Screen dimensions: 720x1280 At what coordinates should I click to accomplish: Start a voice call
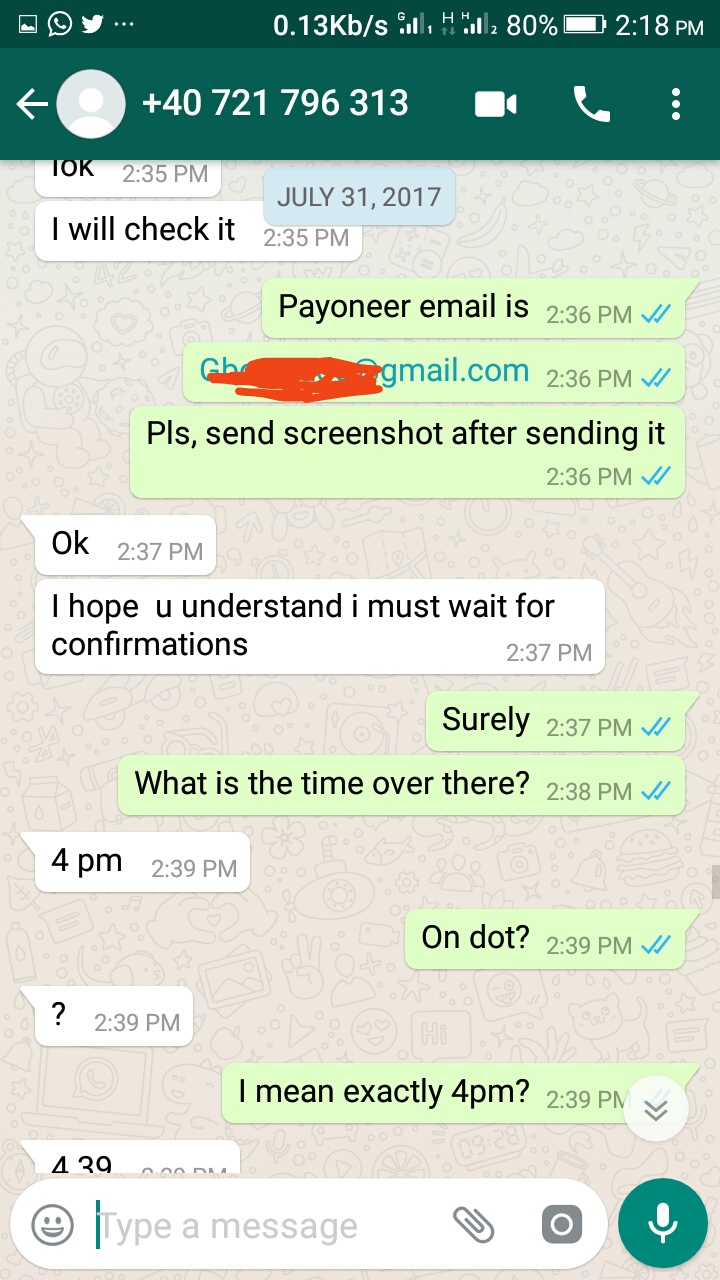(x=591, y=104)
